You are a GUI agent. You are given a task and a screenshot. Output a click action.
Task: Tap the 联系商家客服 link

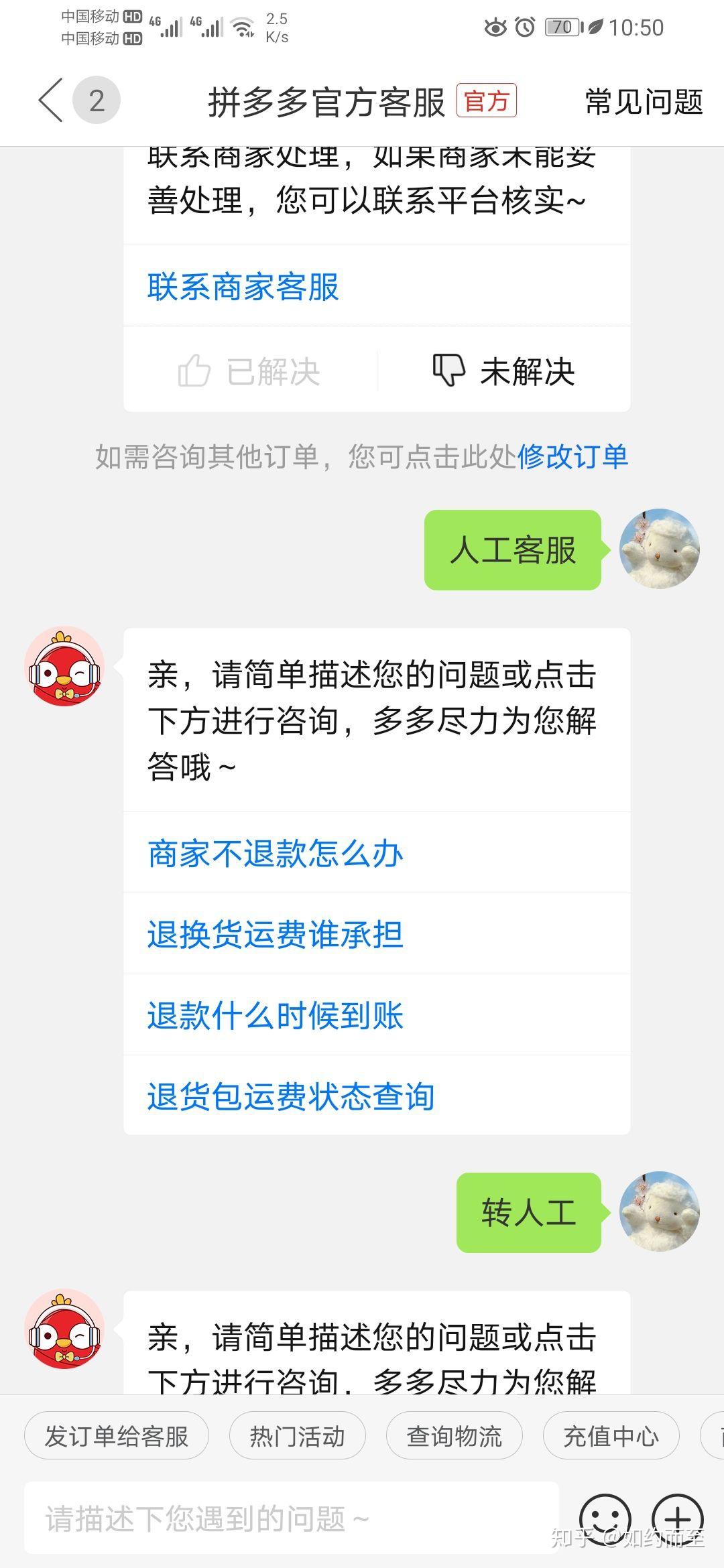[x=243, y=287]
